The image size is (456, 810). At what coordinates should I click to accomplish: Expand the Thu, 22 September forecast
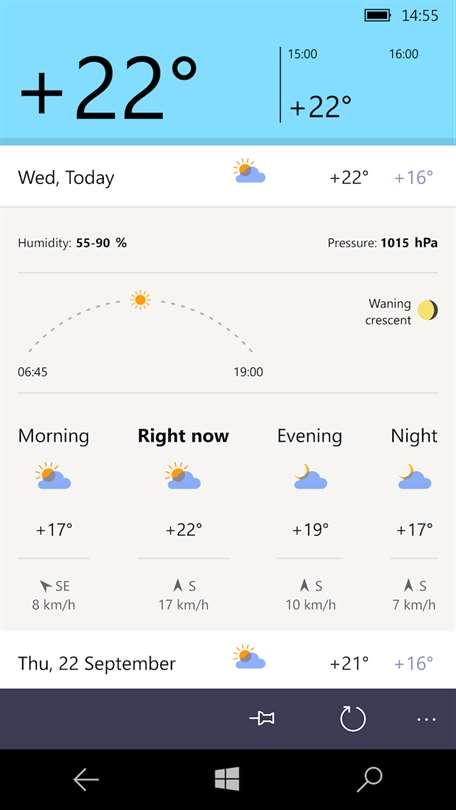click(228, 661)
